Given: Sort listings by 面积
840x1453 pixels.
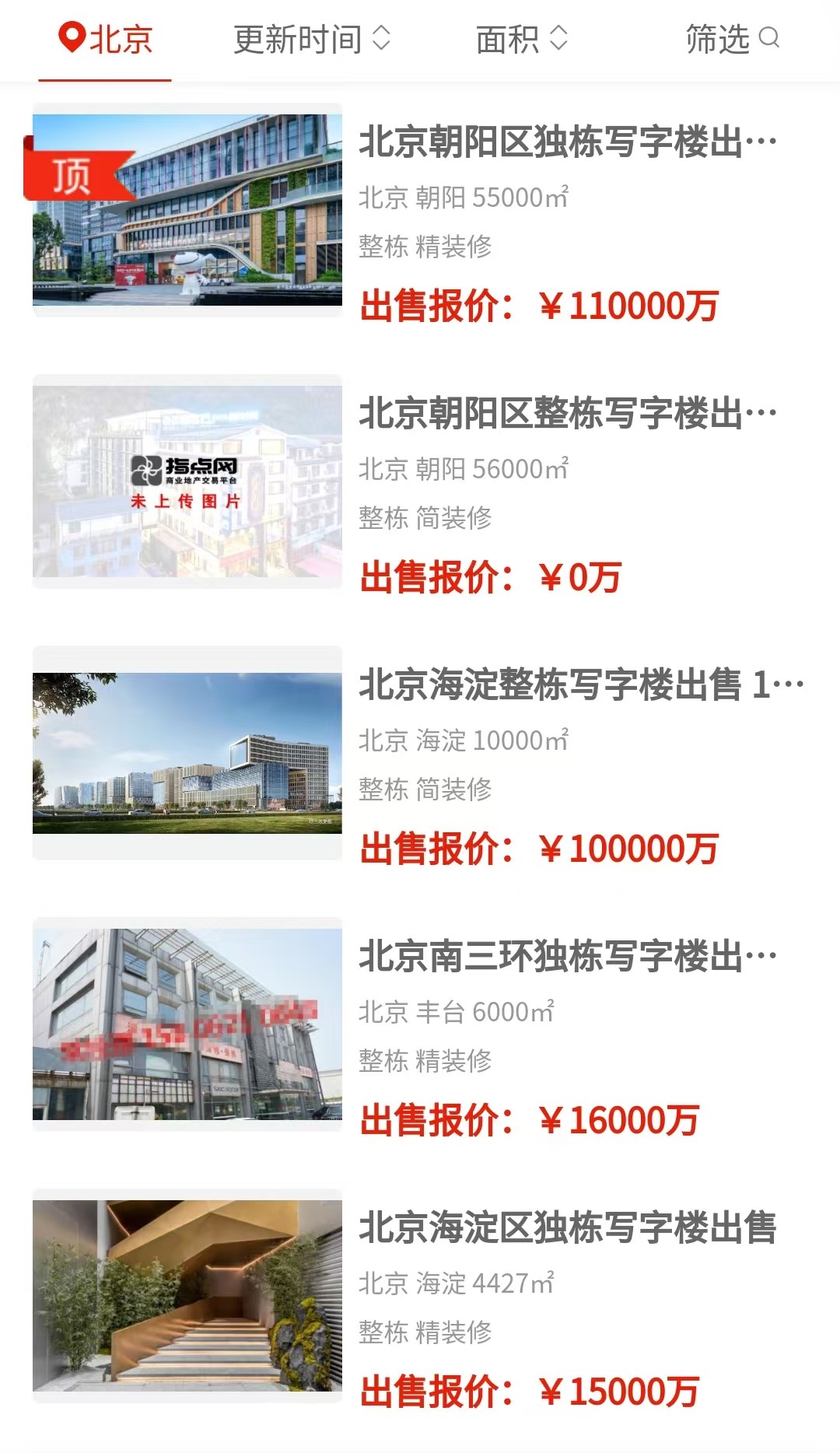Looking at the screenshot, I should click(x=522, y=39).
